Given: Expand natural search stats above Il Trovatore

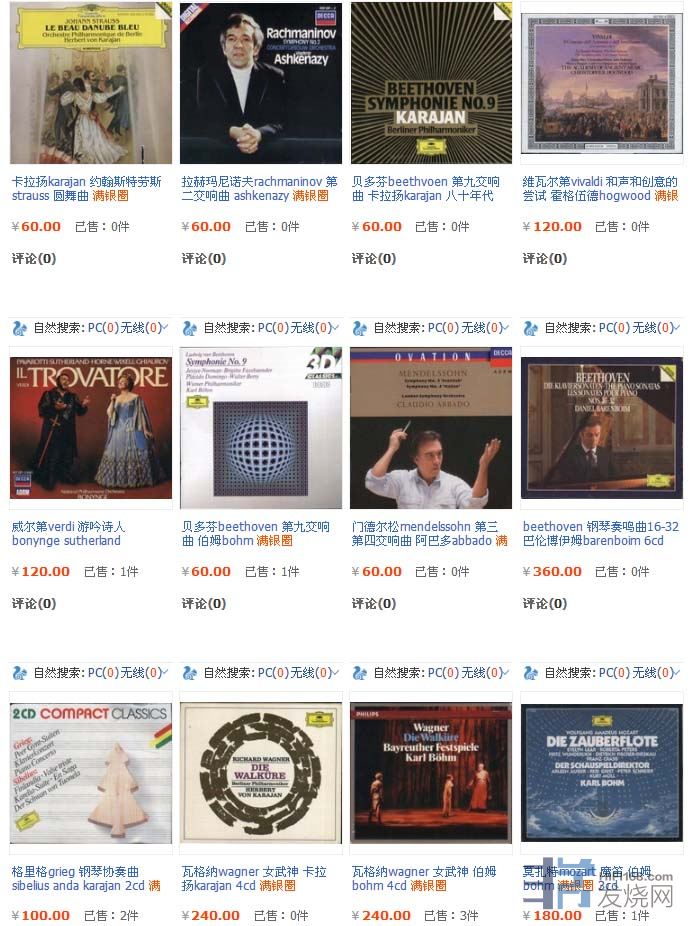Looking at the screenshot, I should (x=165, y=327).
